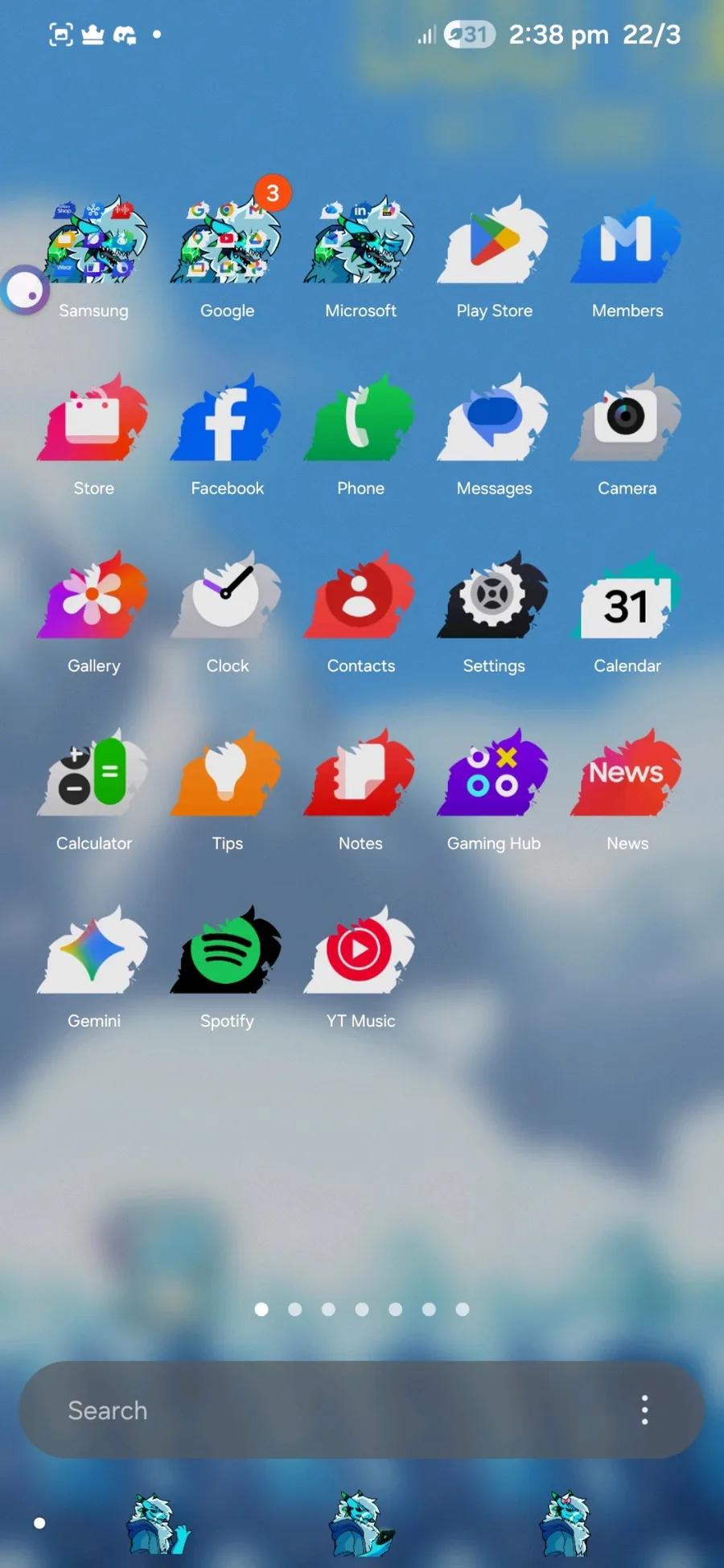Launch the Play Store app
Image resolution: width=724 pixels, height=1568 pixels.
(x=494, y=241)
